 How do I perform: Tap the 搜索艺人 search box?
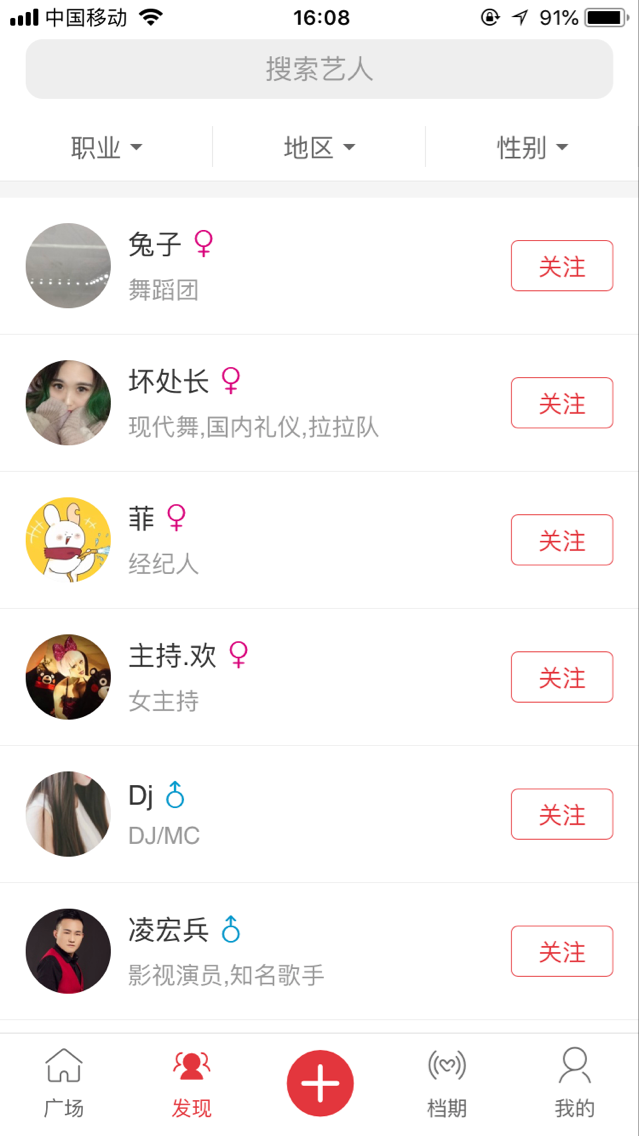click(x=319, y=69)
